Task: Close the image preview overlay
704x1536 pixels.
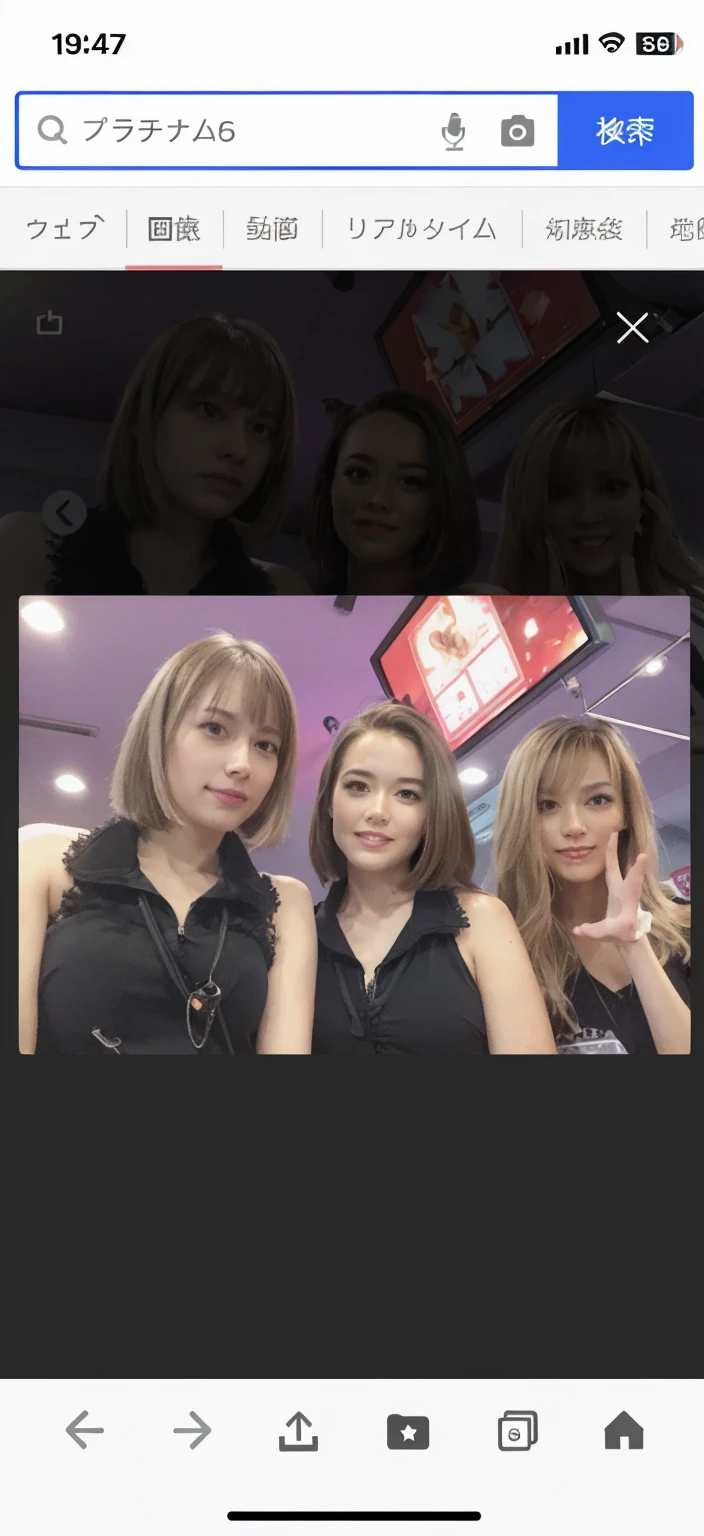Action: coord(632,327)
